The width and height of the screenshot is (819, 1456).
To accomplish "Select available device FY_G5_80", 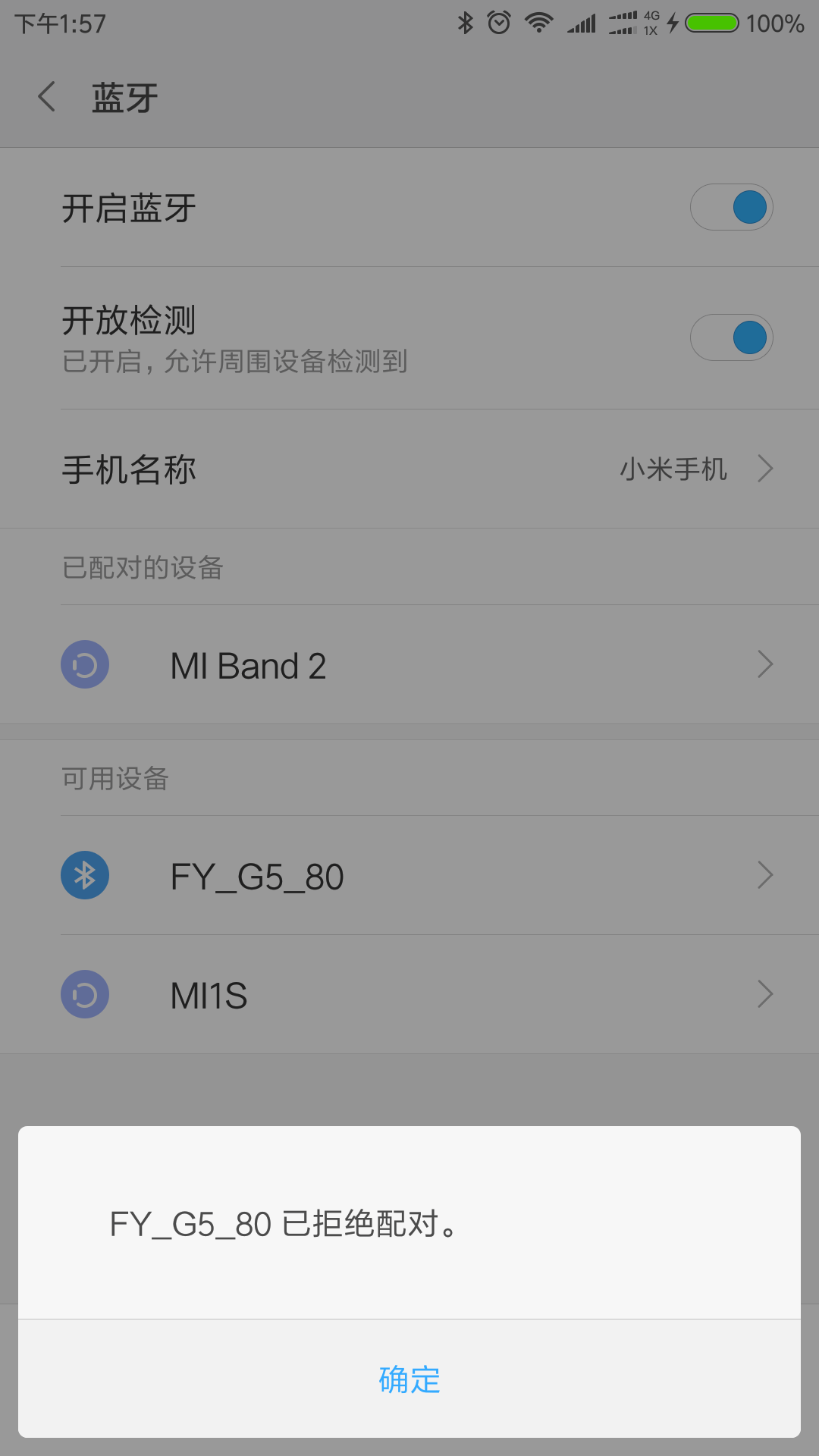I will [x=409, y=876].
